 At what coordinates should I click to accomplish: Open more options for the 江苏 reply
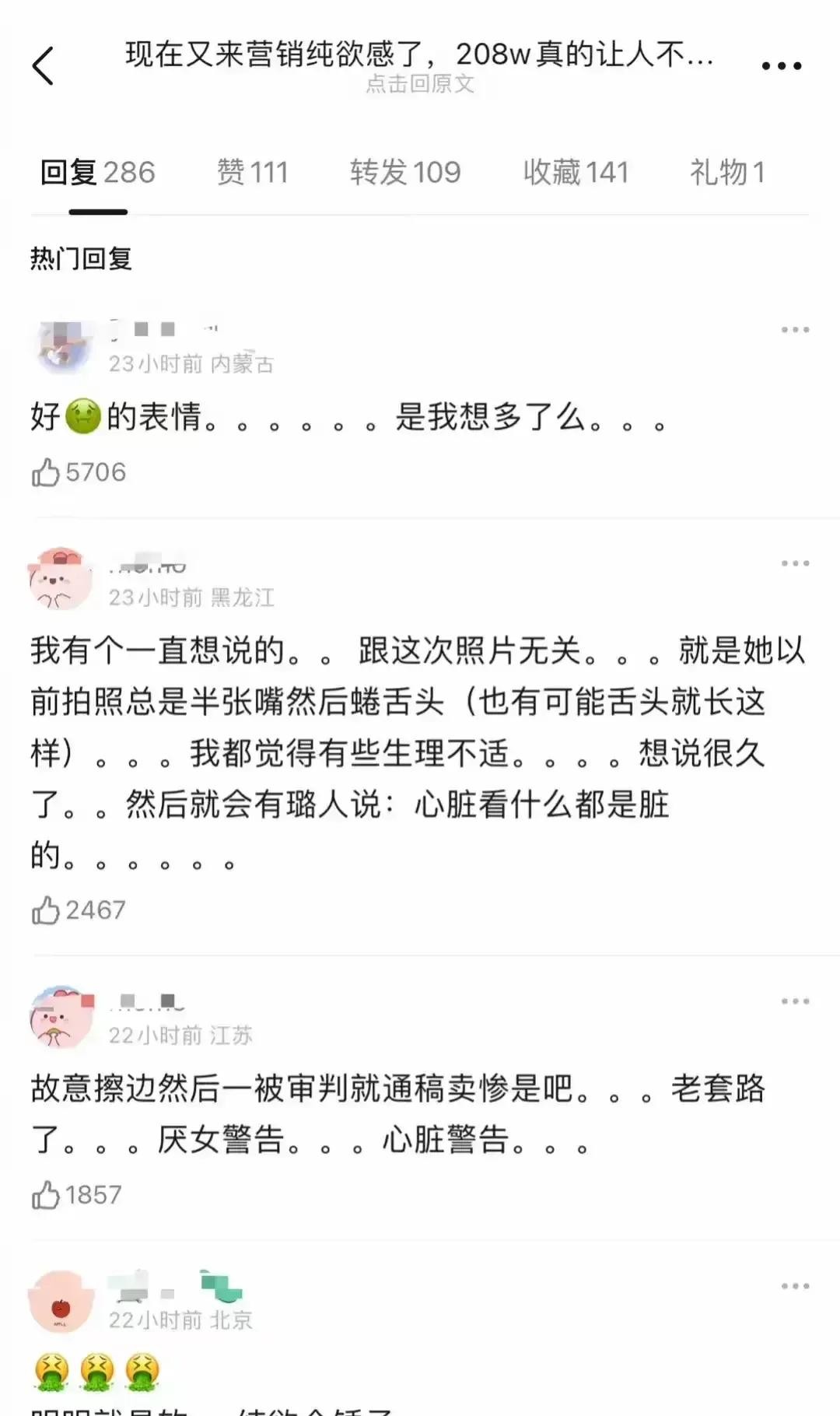tap(795, 1001)
